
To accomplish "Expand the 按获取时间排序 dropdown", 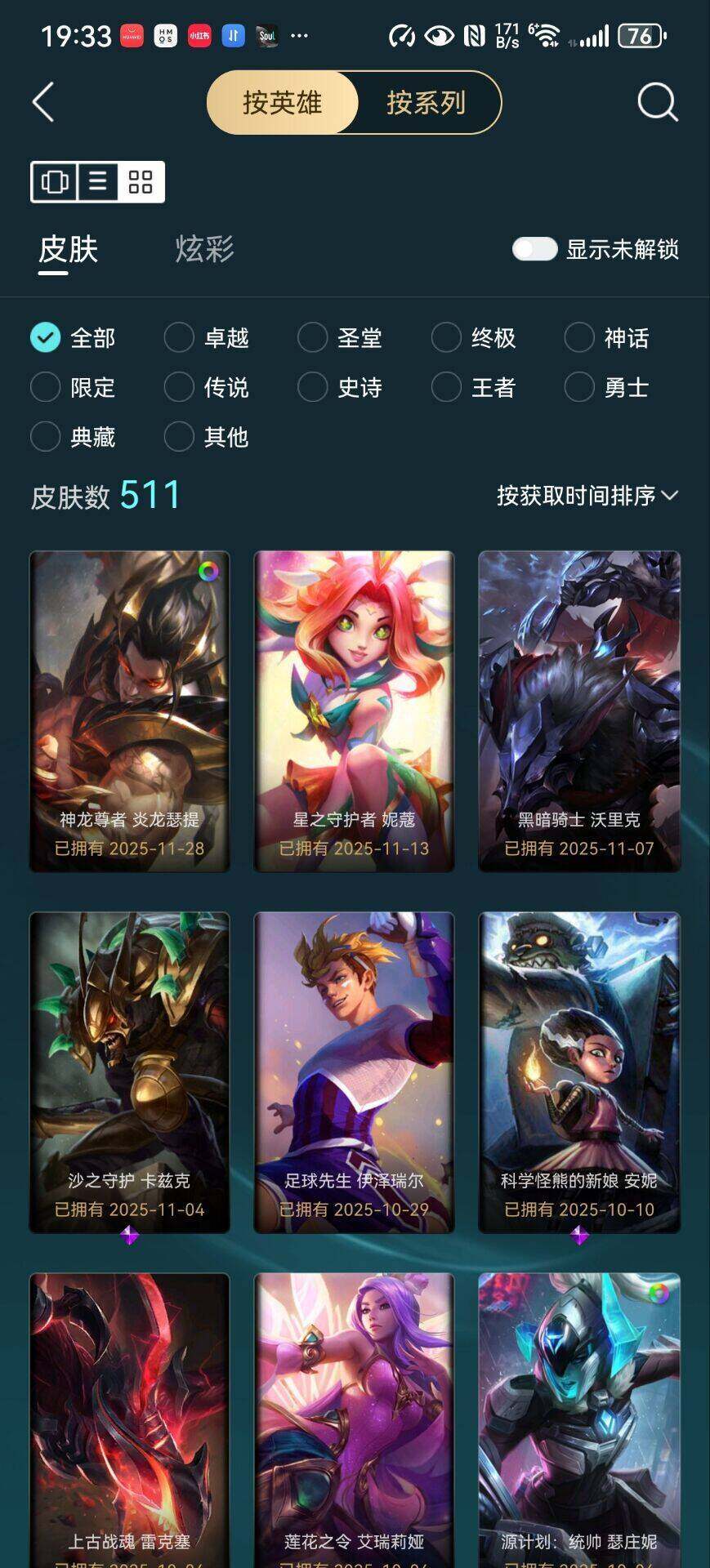I will tap(587, 496).
